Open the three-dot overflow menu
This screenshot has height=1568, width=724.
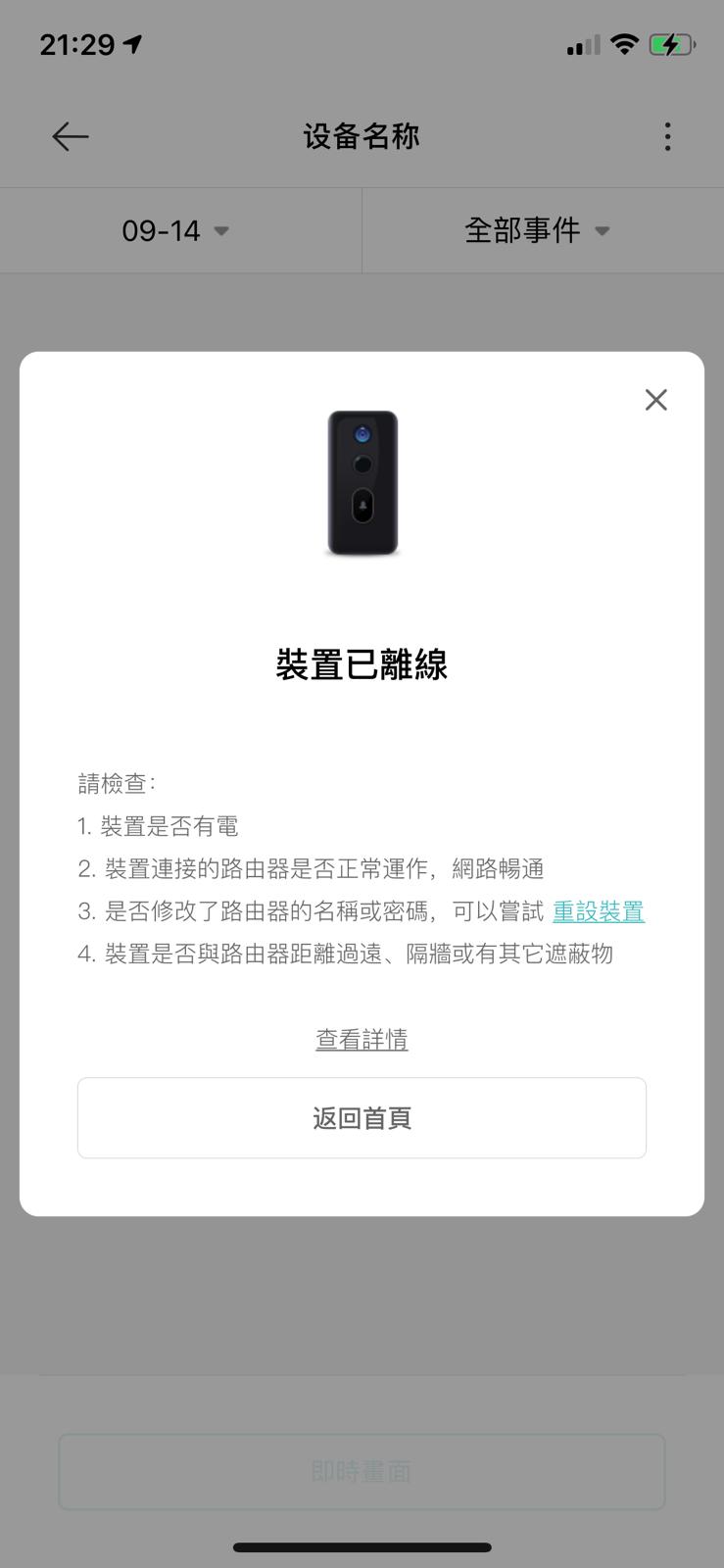(667, 136)
